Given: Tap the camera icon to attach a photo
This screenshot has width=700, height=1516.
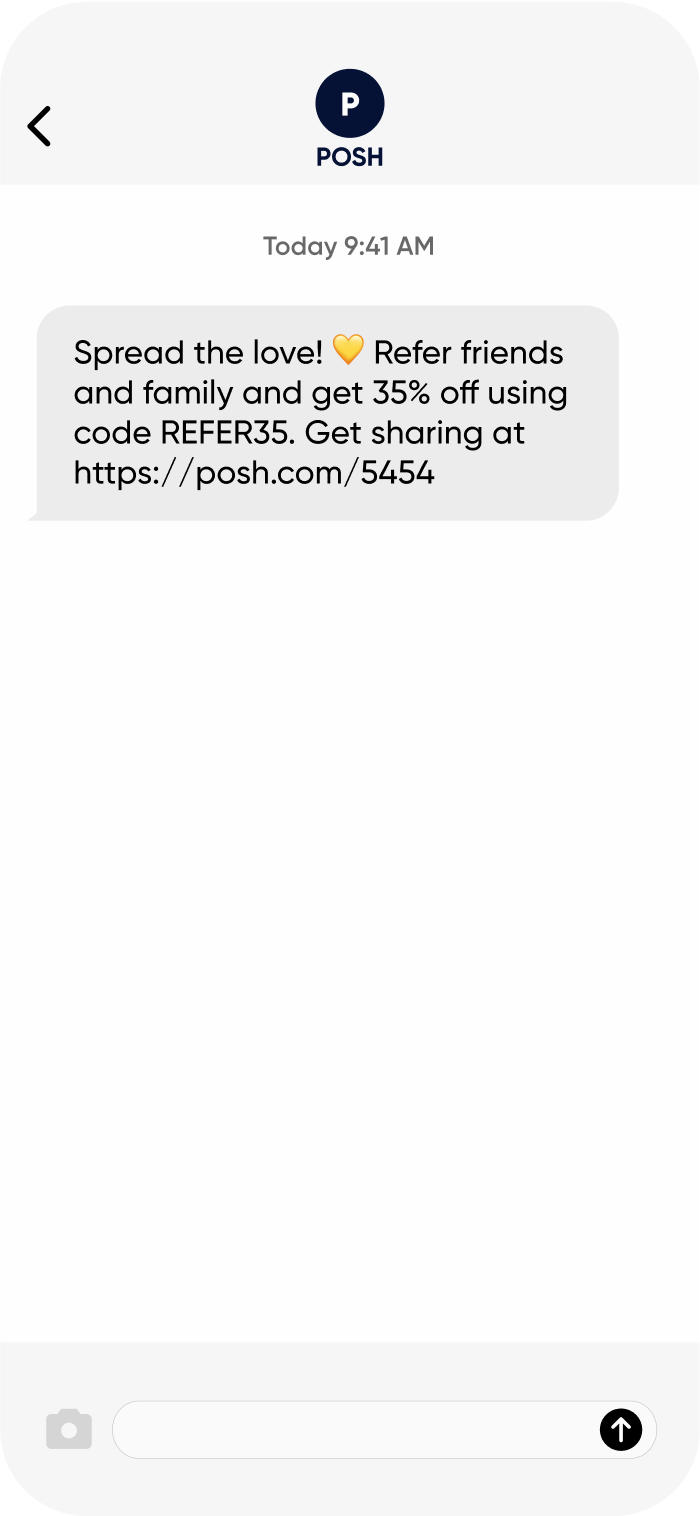Looking at the screenshot, I should (x=69, y=1430).
